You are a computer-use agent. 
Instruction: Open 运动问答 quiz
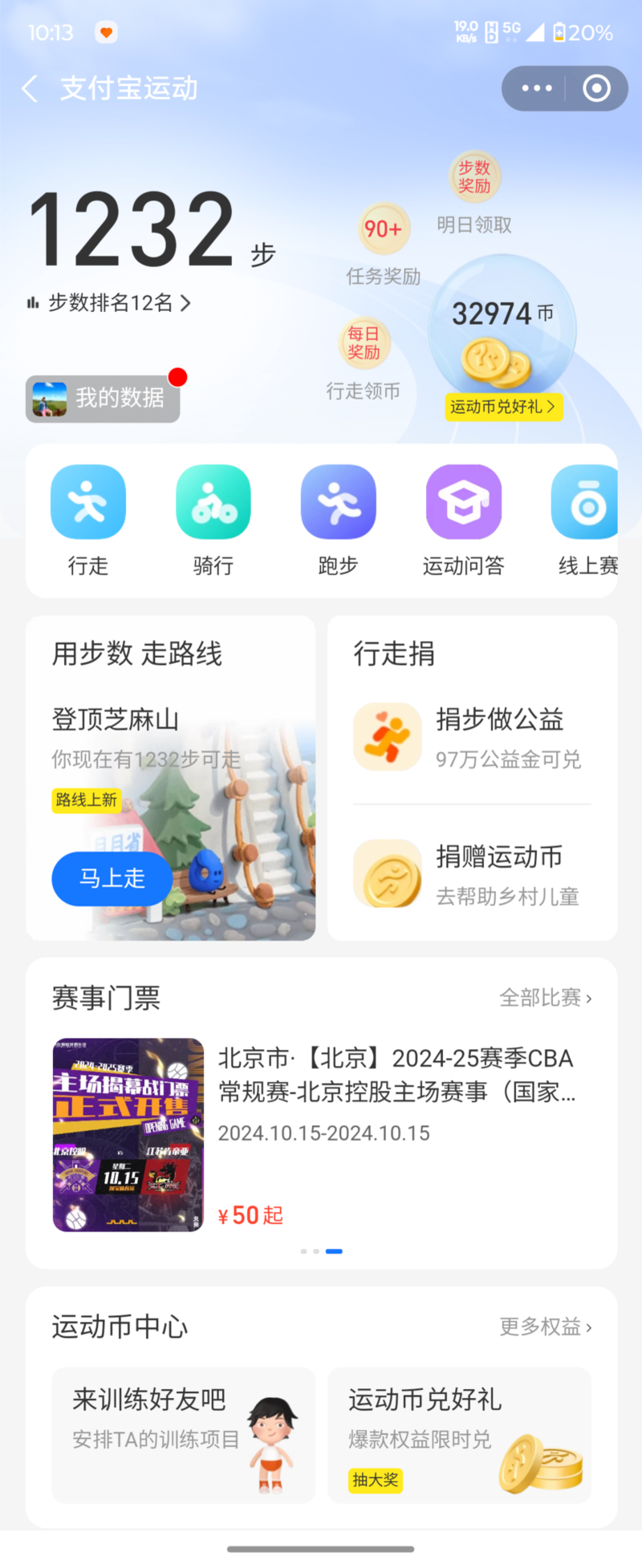pos(463,519)
